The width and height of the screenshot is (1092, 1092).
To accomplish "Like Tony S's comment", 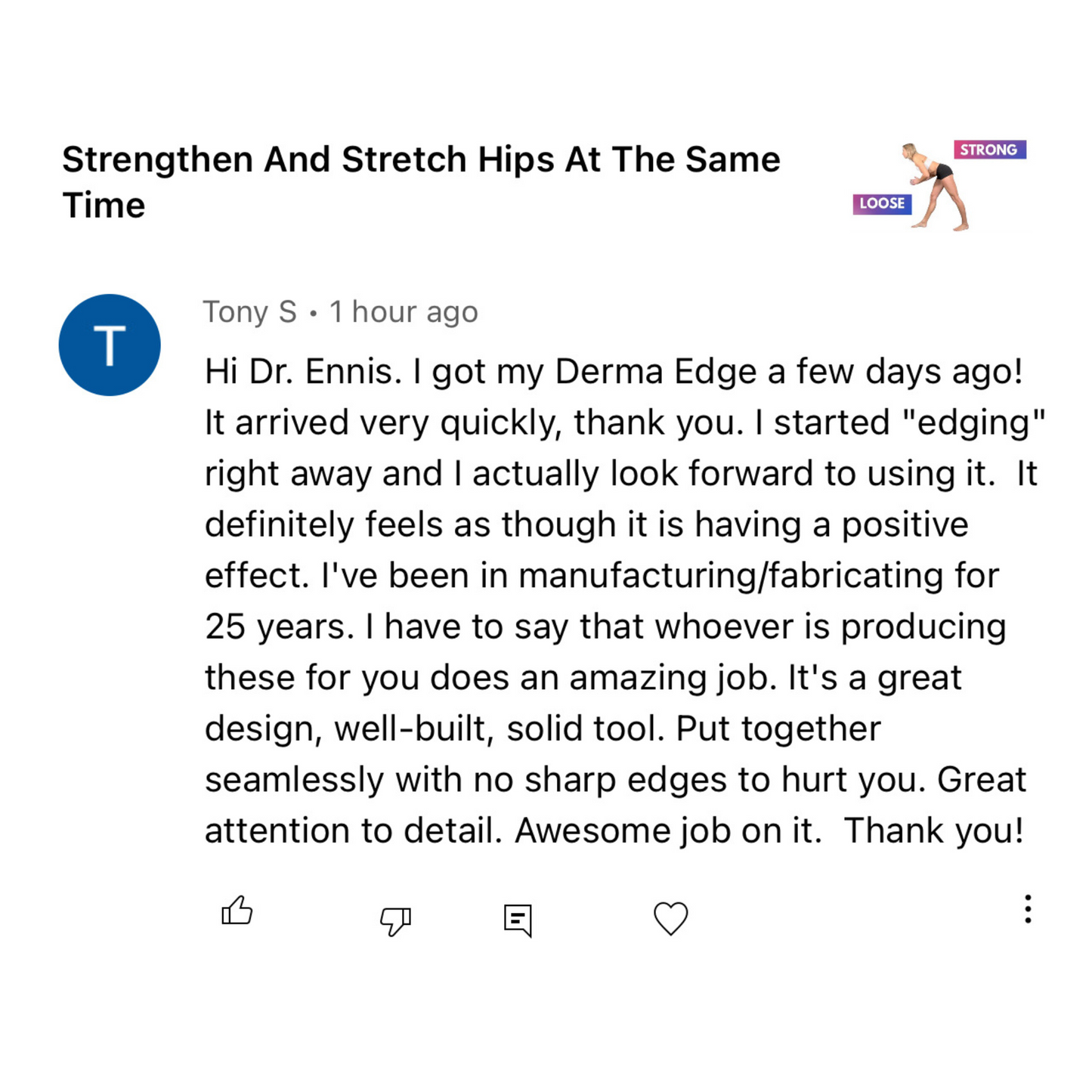I will [x=237, y=911].
